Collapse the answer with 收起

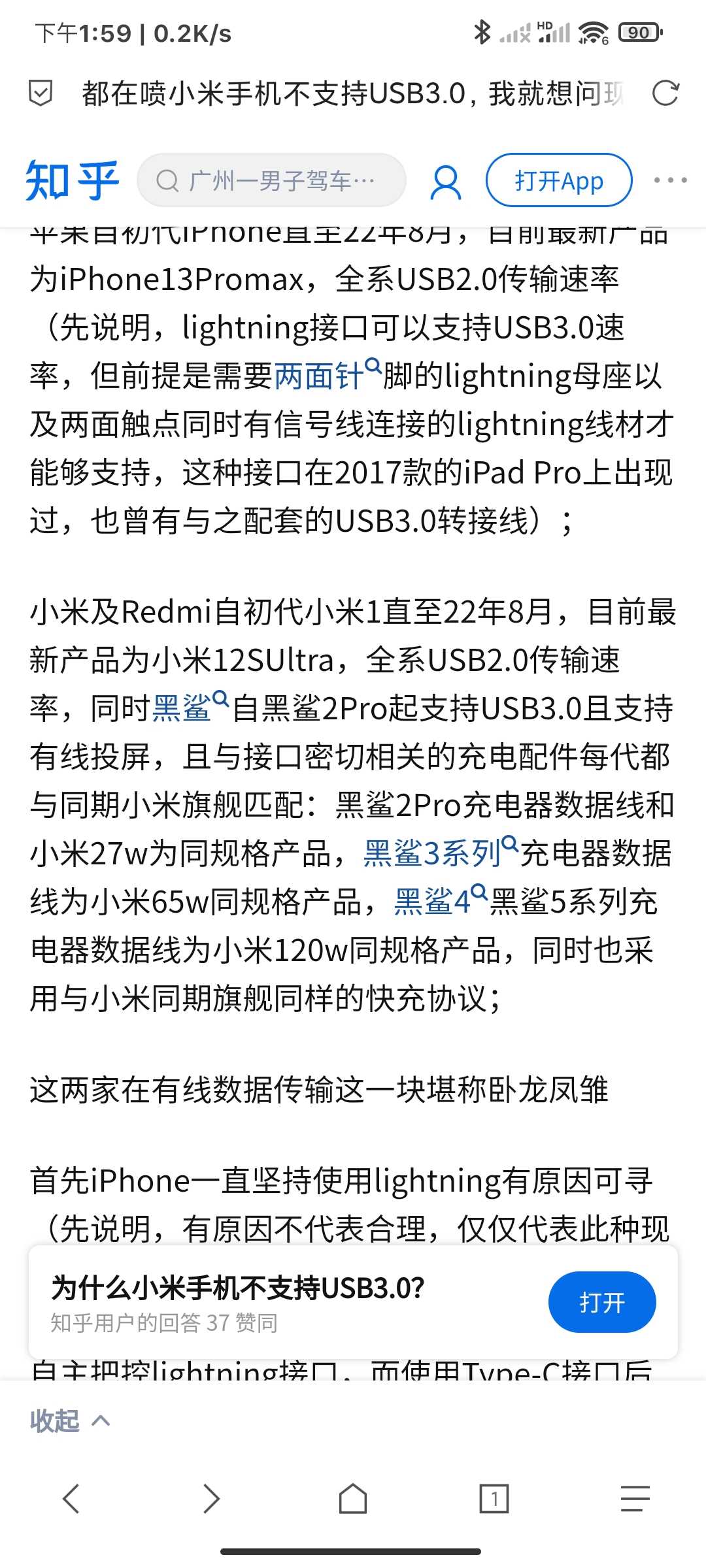click(x=69, y=1421)
